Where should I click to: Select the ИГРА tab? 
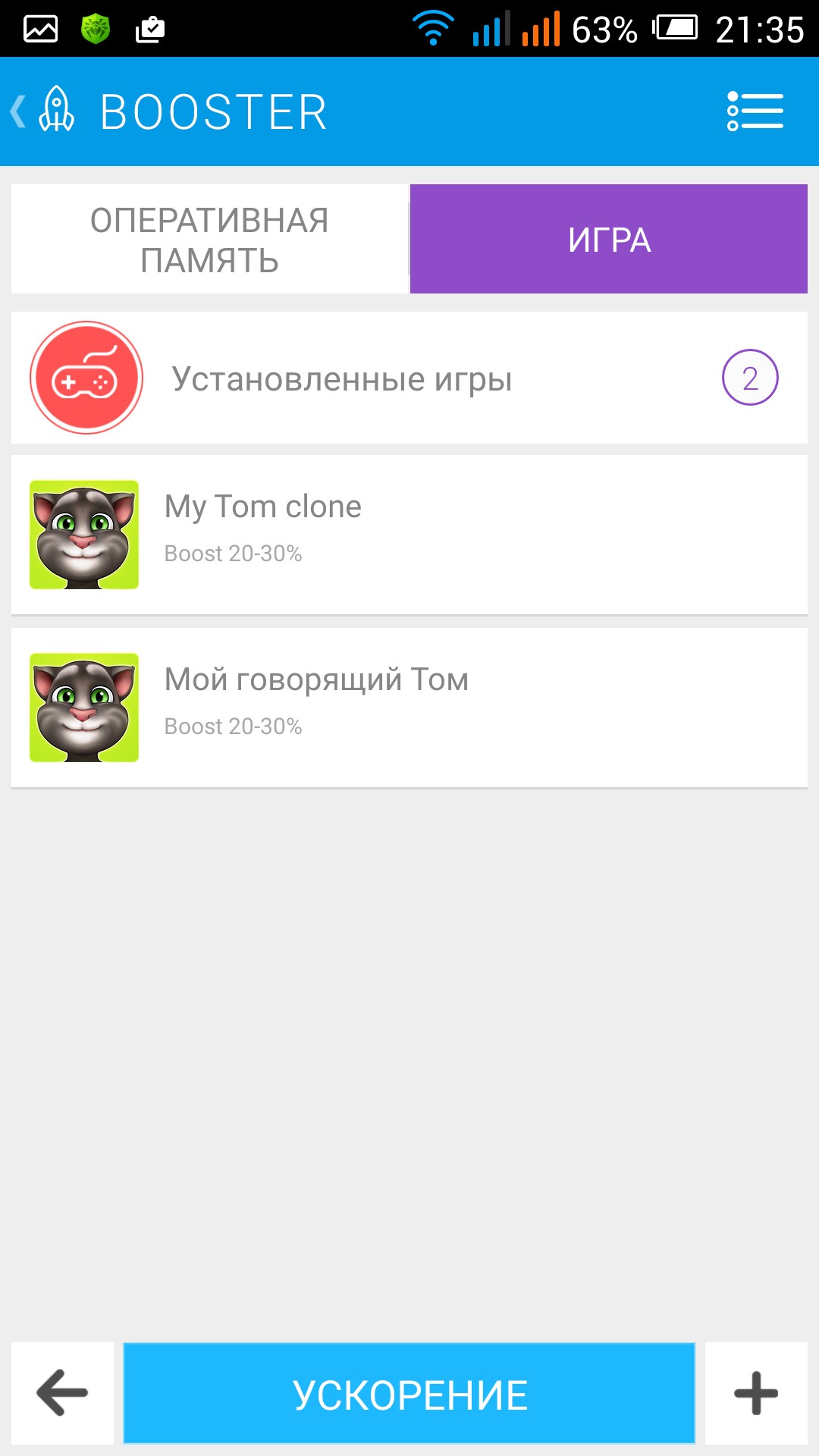(x=609, y=239)
